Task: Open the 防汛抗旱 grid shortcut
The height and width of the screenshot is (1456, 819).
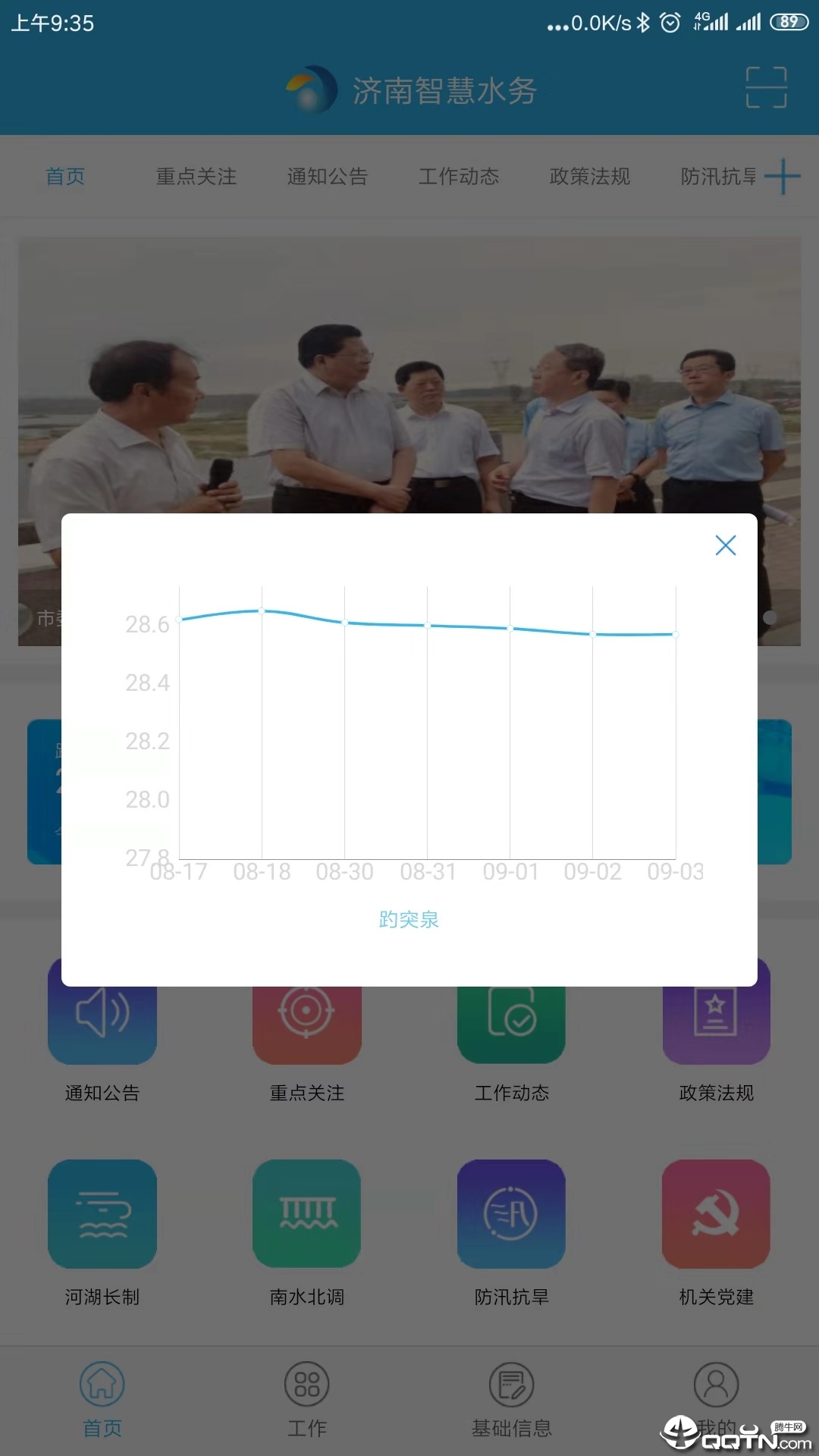Action: pos(512,1214)
